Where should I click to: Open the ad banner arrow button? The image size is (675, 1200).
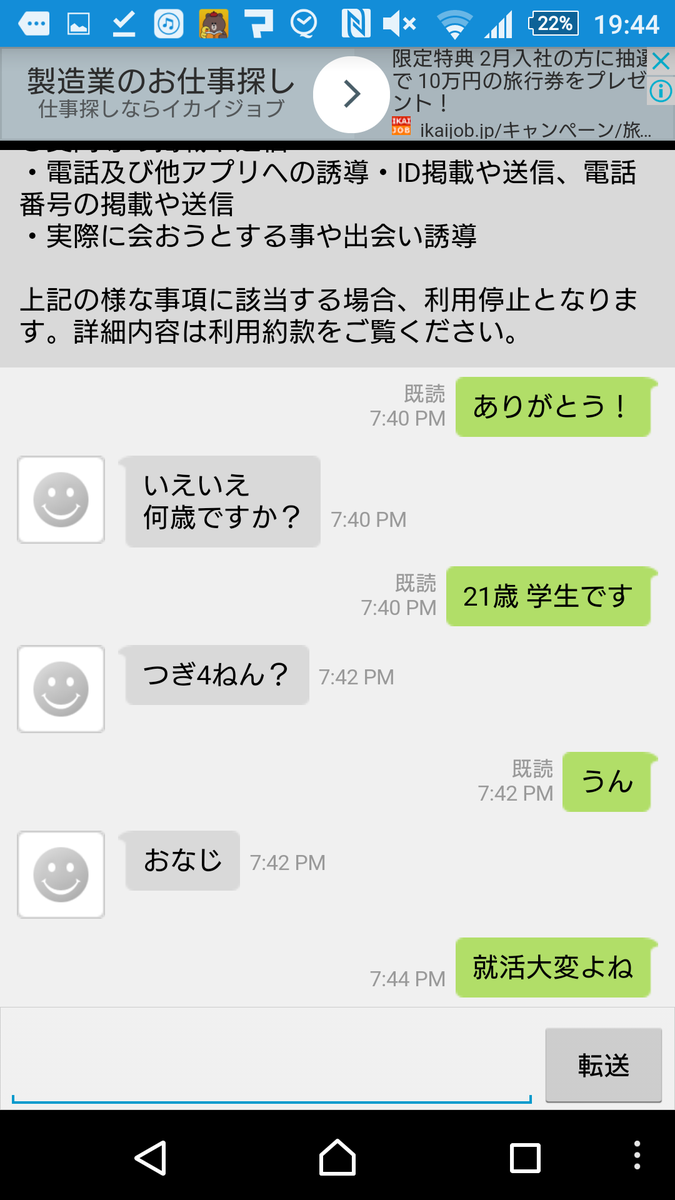point(351,94)
